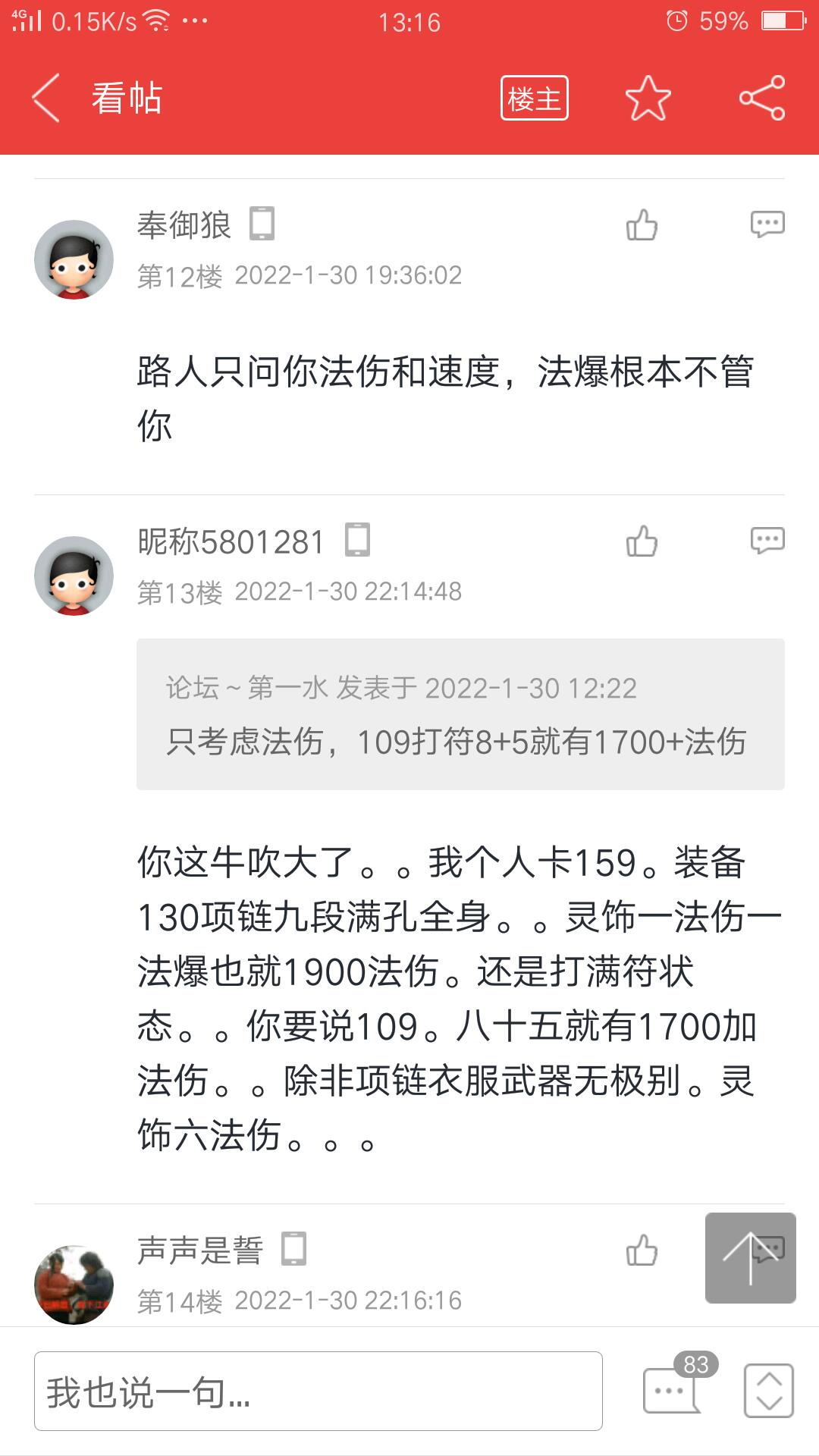Like 奉御狼's reply on floor 12

click(x=642, y=225)
